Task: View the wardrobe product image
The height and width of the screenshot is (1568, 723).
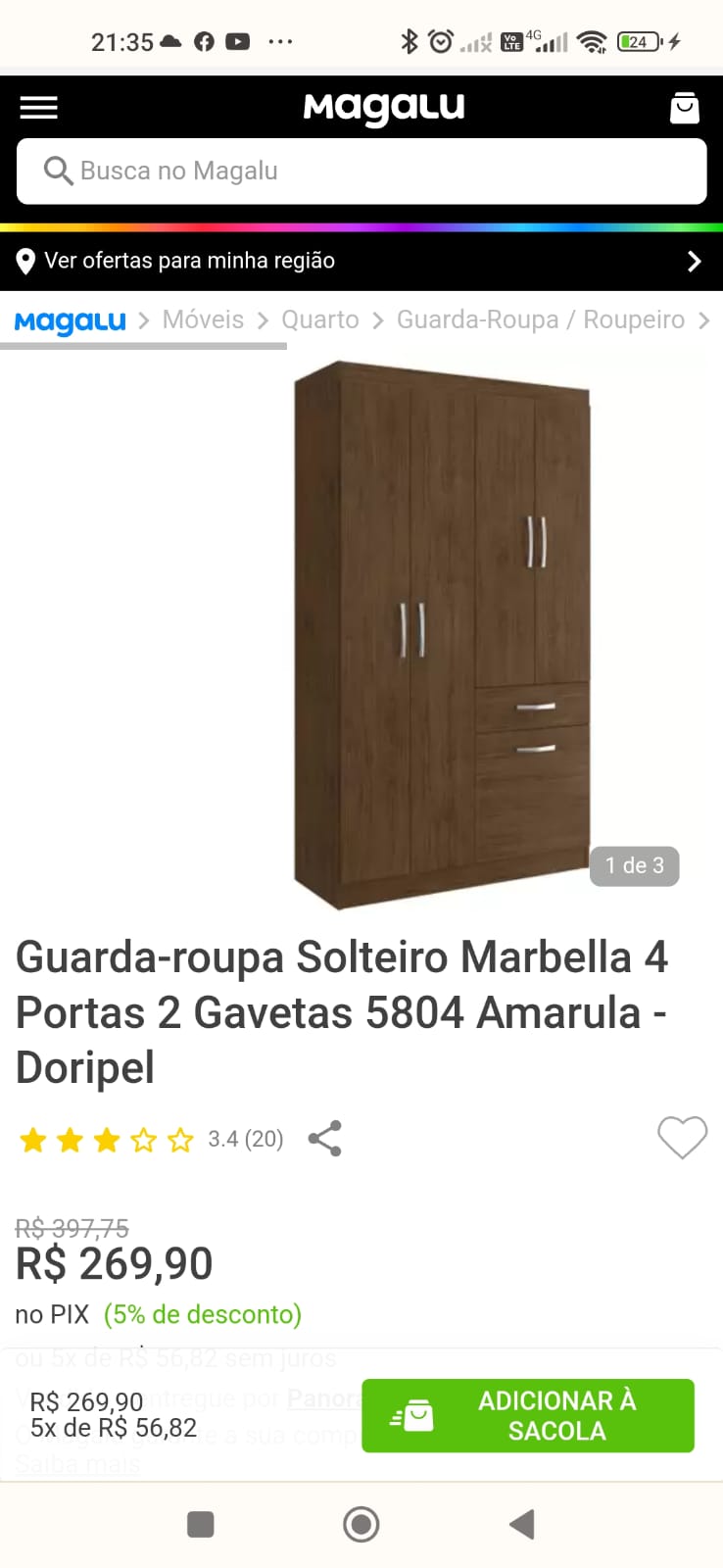Action: point(443,635)
